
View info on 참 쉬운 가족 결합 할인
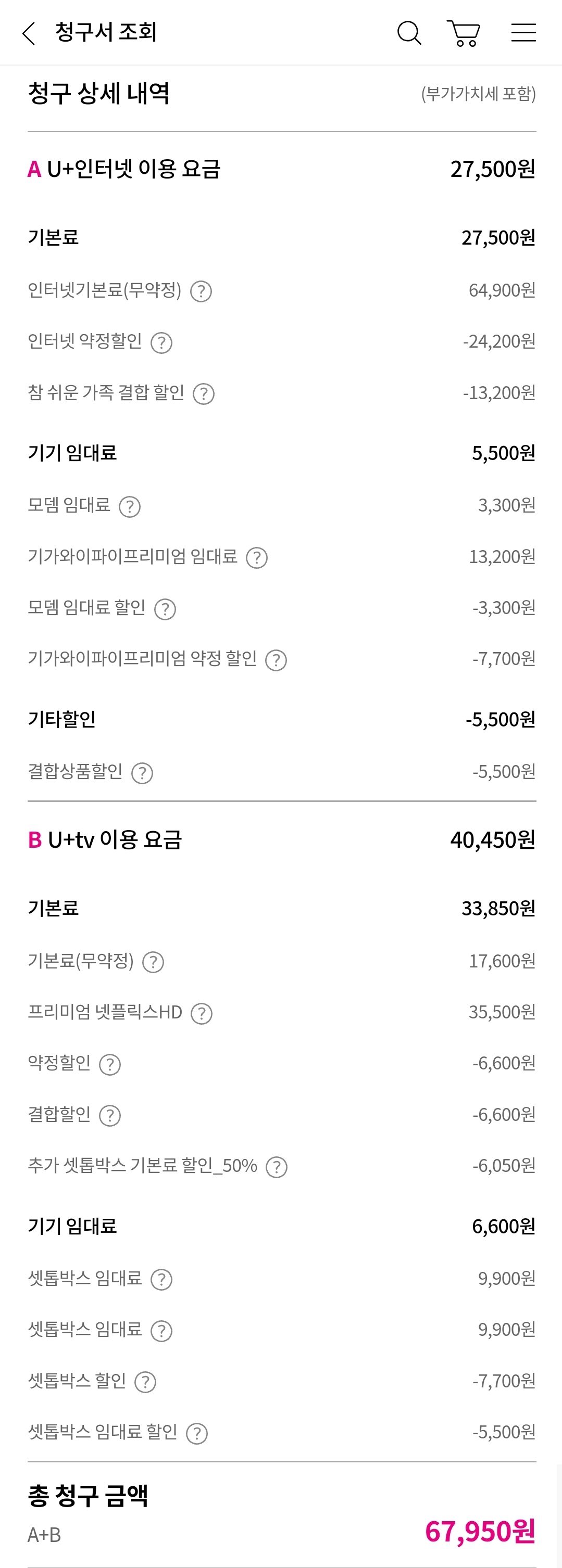(x=203, y=394)
